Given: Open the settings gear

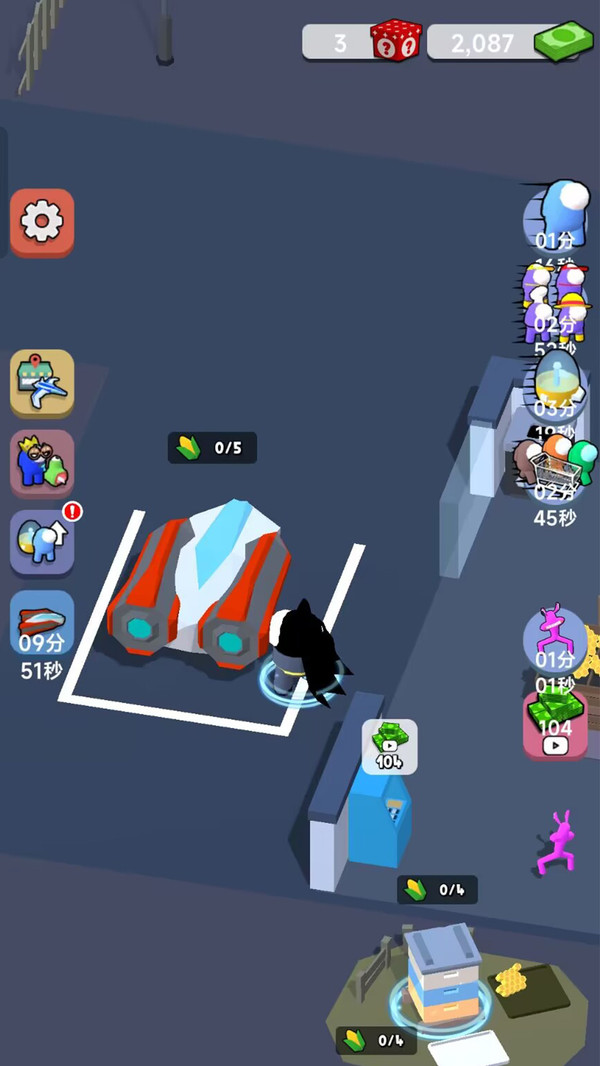Looking at the screenshot, I should pyautogui.click(x=42, y=221).
